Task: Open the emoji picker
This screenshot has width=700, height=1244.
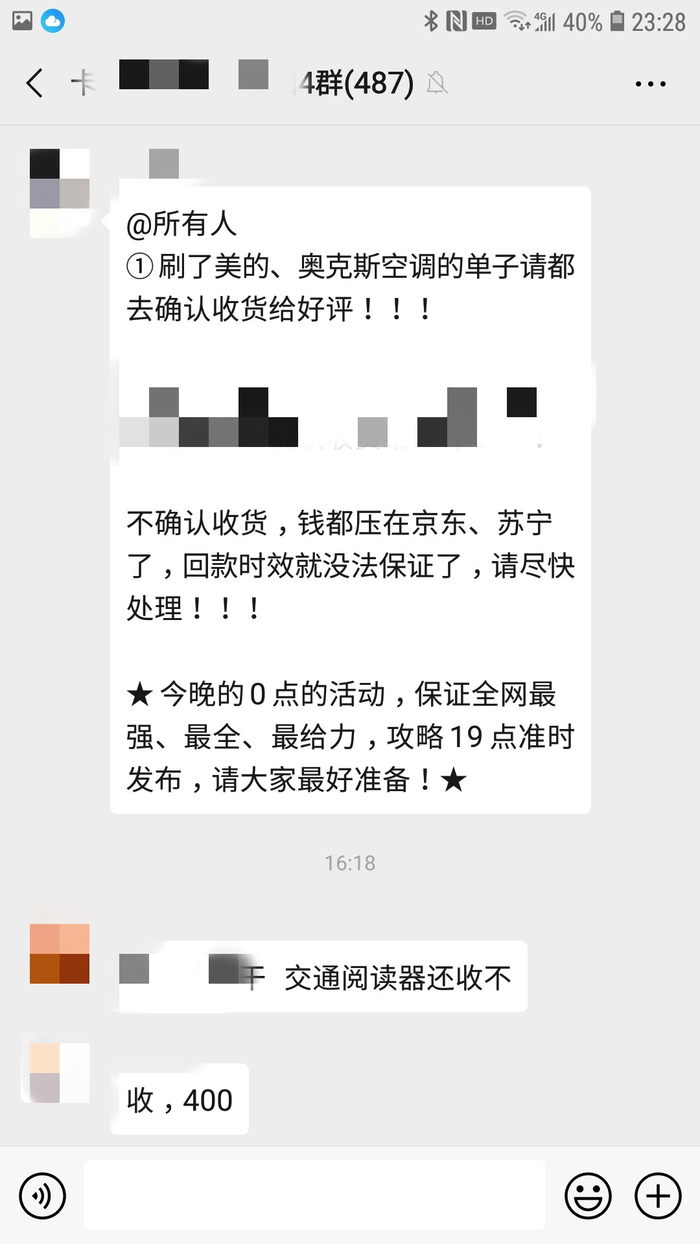Action: (x=588, y=1194)
